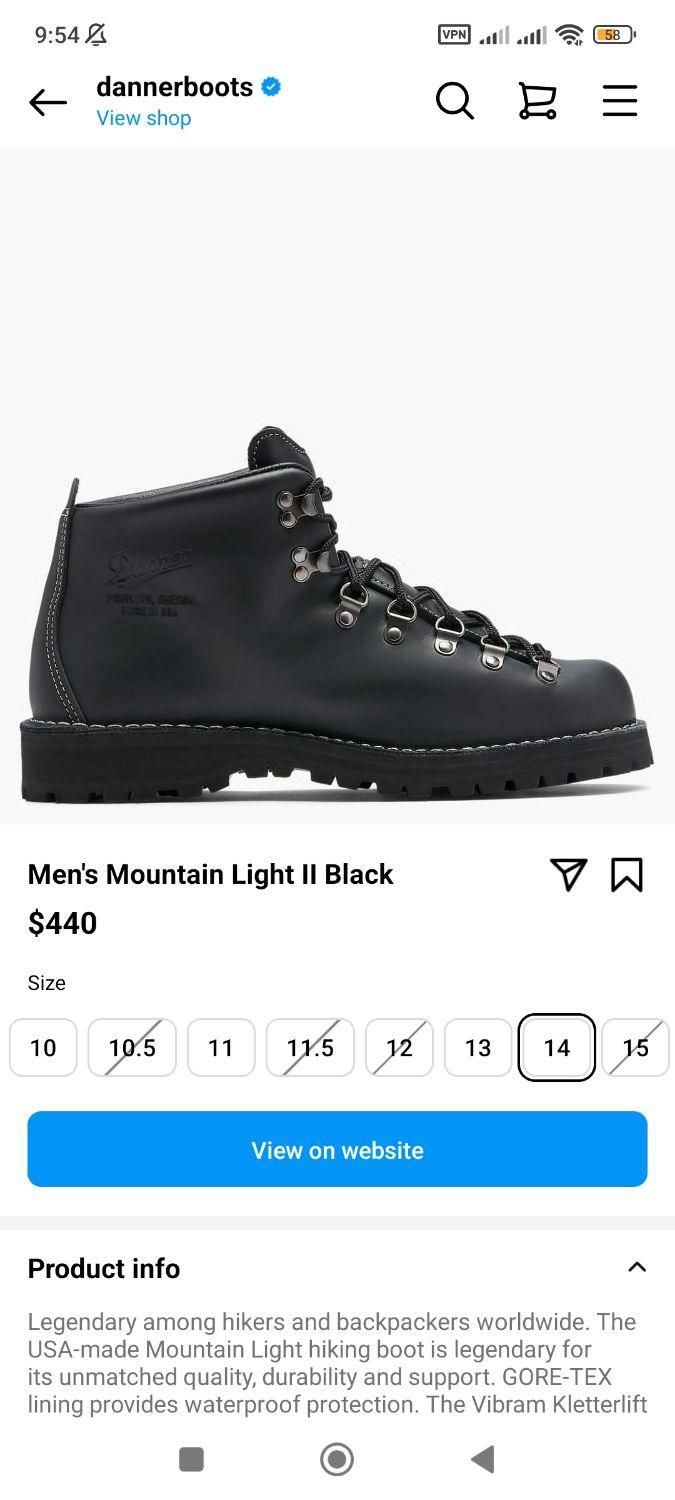Go back using the top arrow

48,102
